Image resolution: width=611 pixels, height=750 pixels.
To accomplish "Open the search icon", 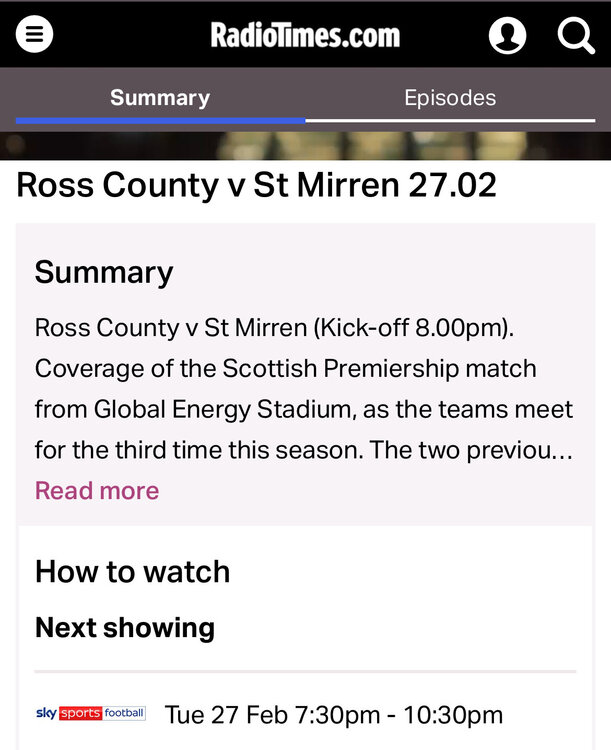I will 576,35.
